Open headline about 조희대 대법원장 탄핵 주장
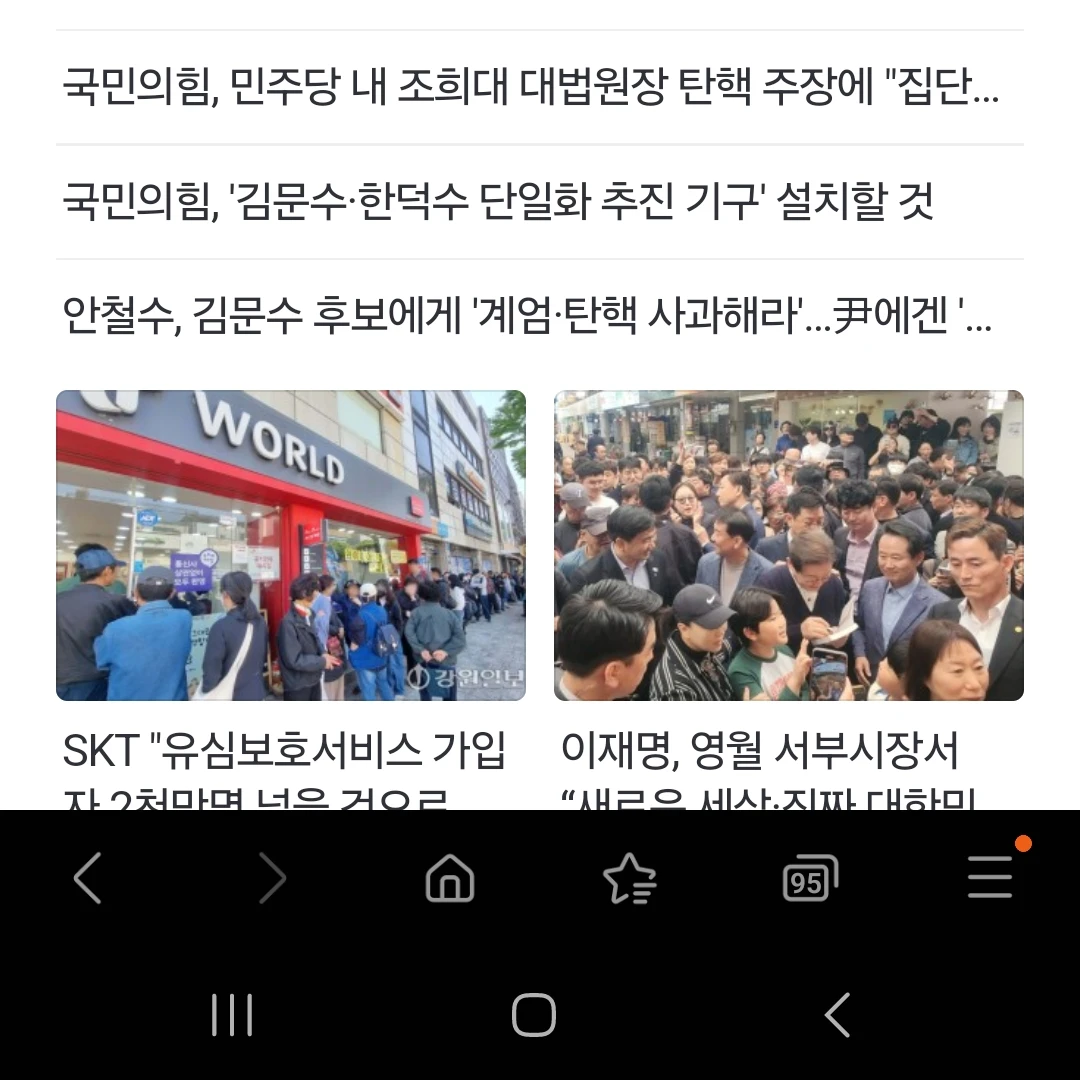The height and width of the screenshot is (1080, 1080). click(530, 88)
